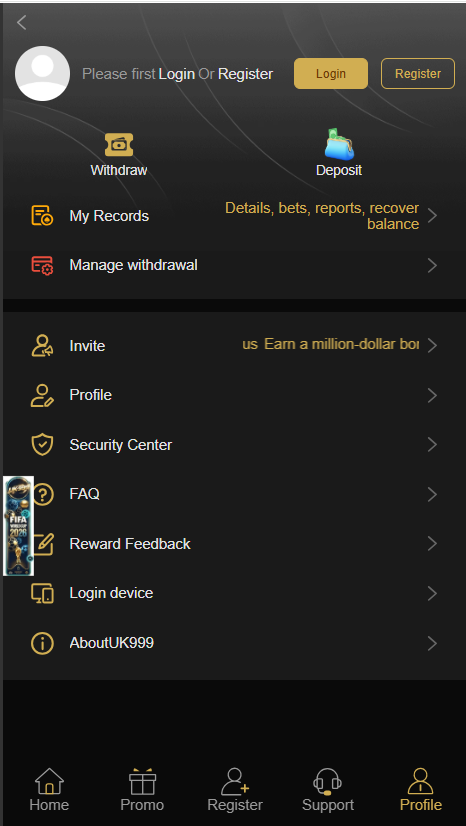Open My Records
The height and width of the screenshot is (826, 466).
(x=234, y=216)
